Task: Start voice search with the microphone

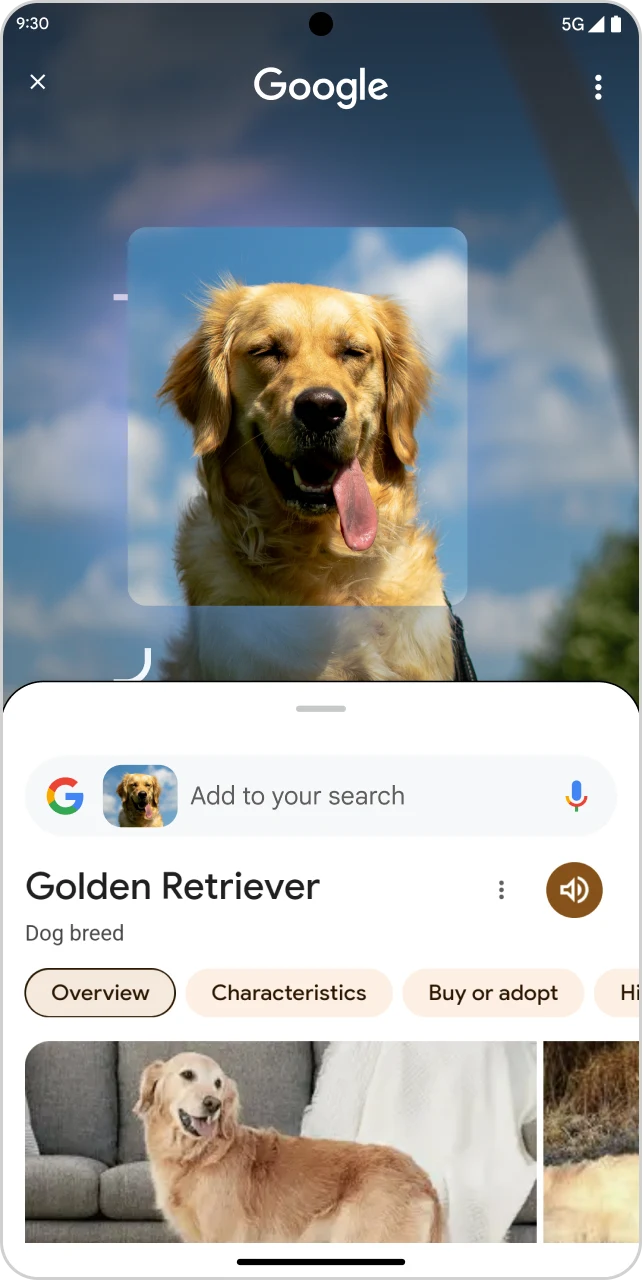Action: click(576, 796)
